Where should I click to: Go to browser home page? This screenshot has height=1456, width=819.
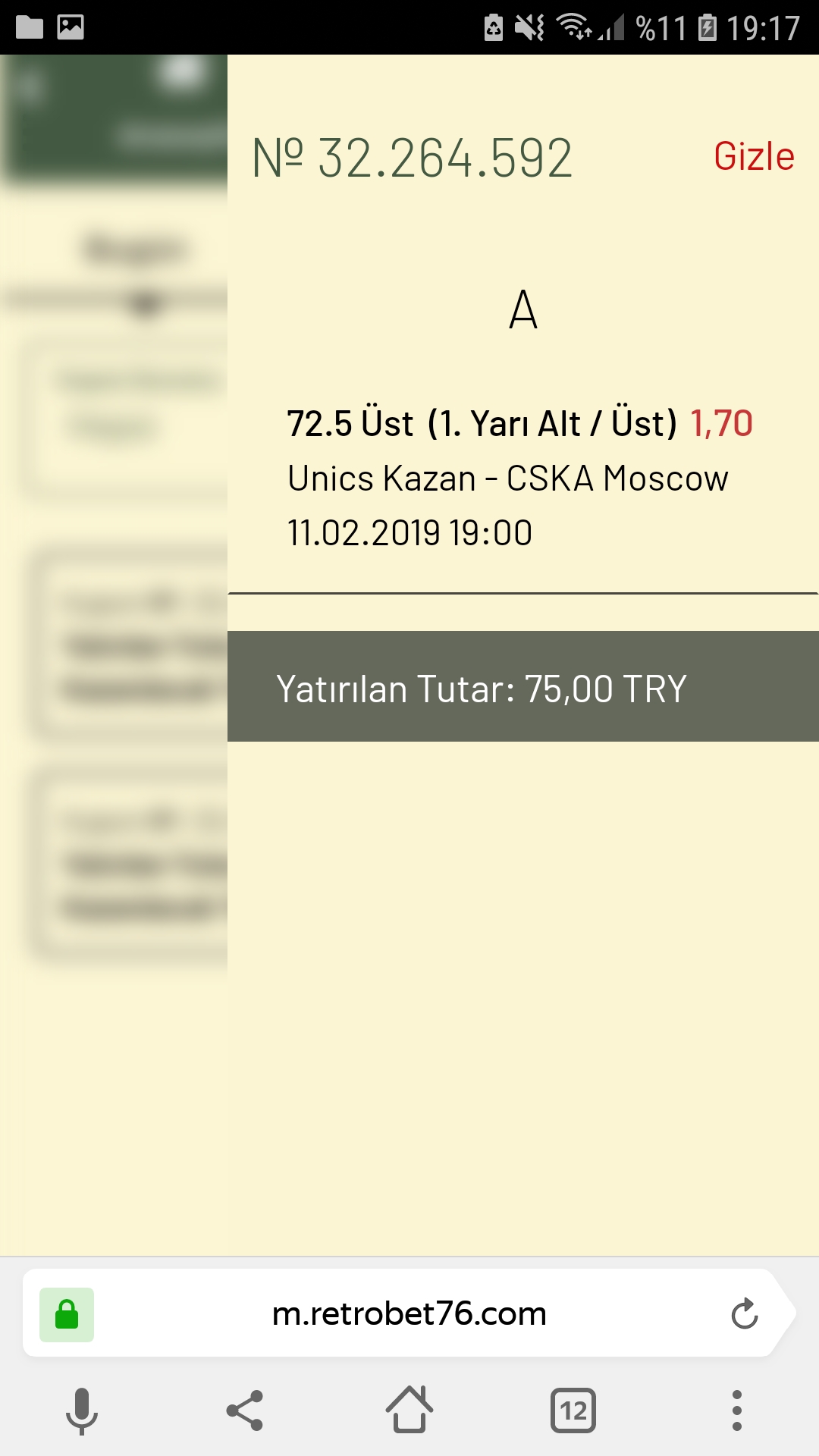click(409, 1409)
